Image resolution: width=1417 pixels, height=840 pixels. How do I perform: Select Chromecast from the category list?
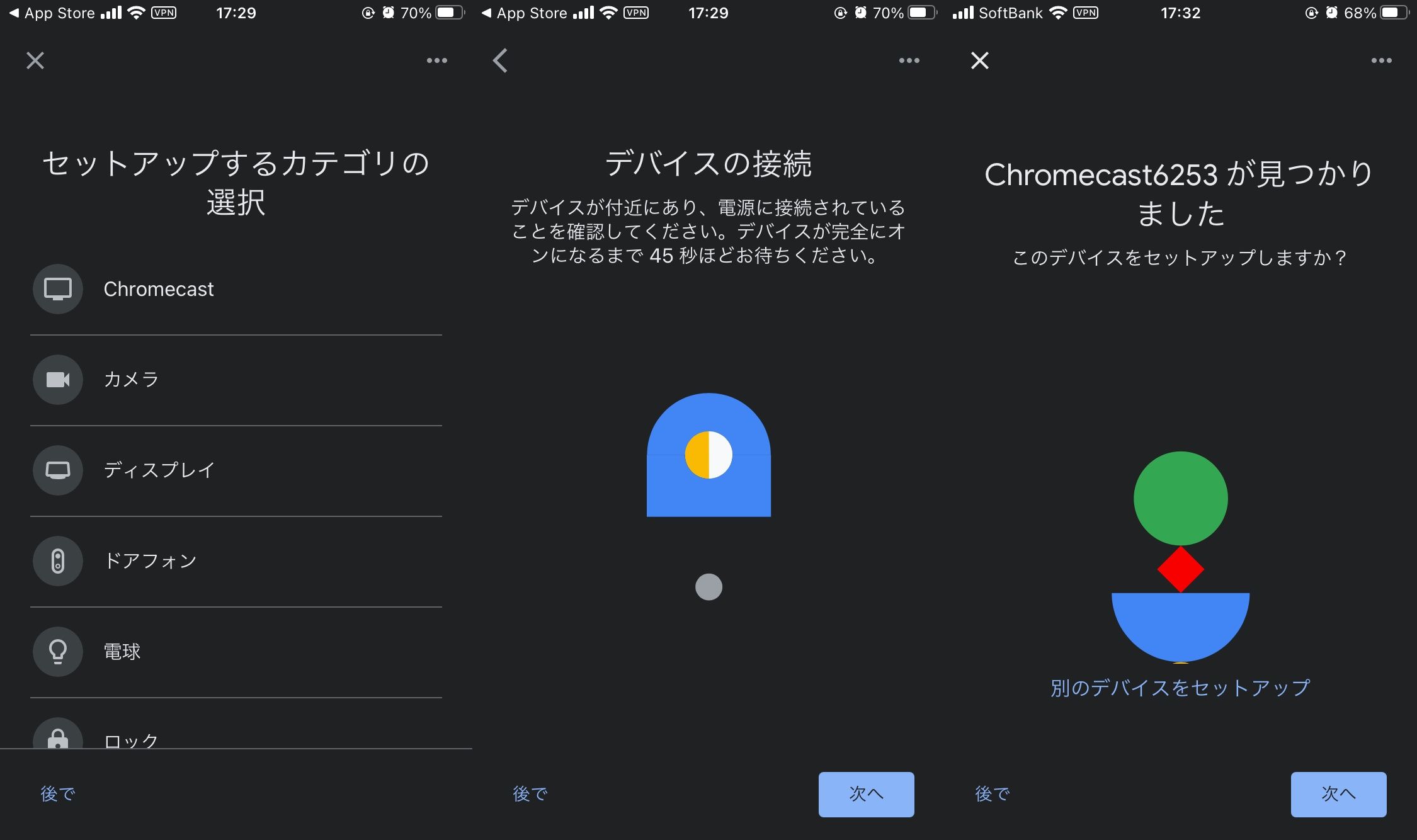159,289
